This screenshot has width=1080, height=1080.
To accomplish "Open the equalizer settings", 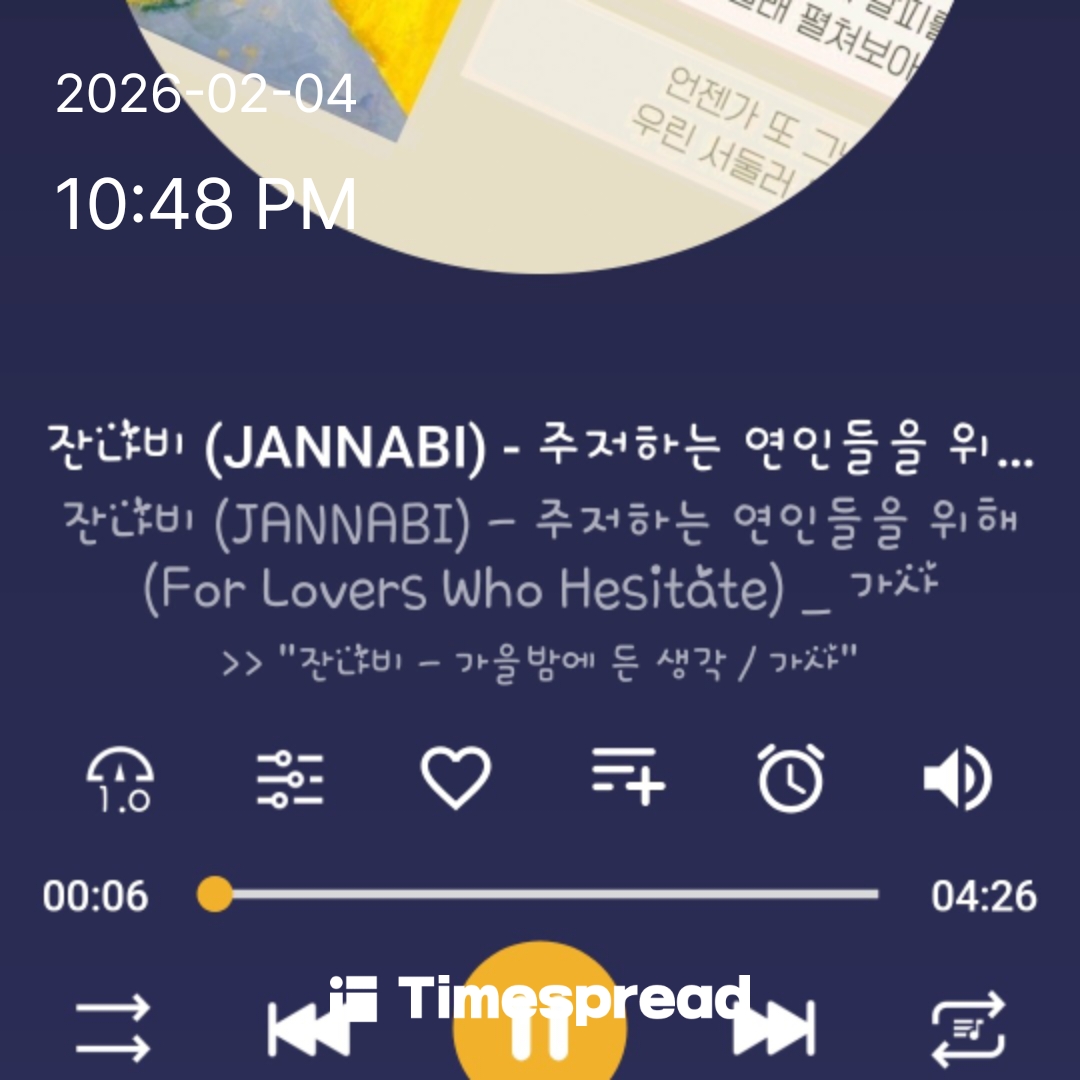I will (289, 779).
